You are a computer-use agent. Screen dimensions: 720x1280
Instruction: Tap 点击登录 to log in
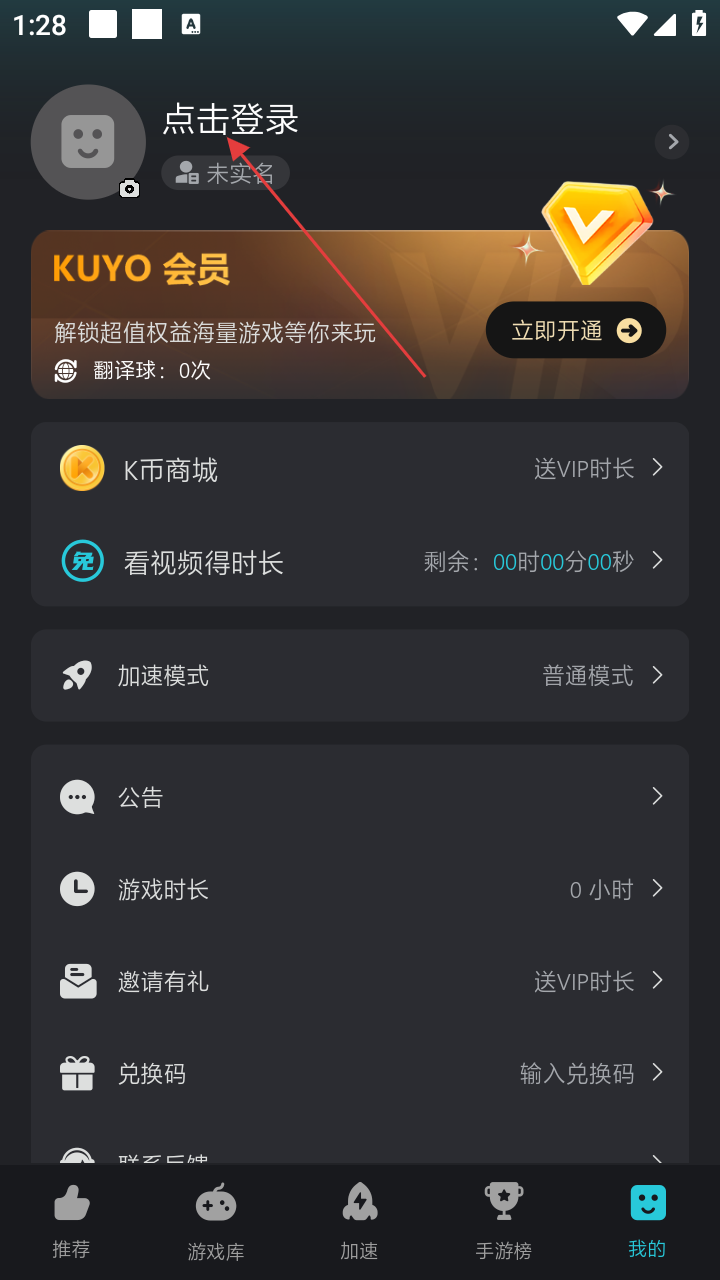pyautogui.click(x=231, y=120)
